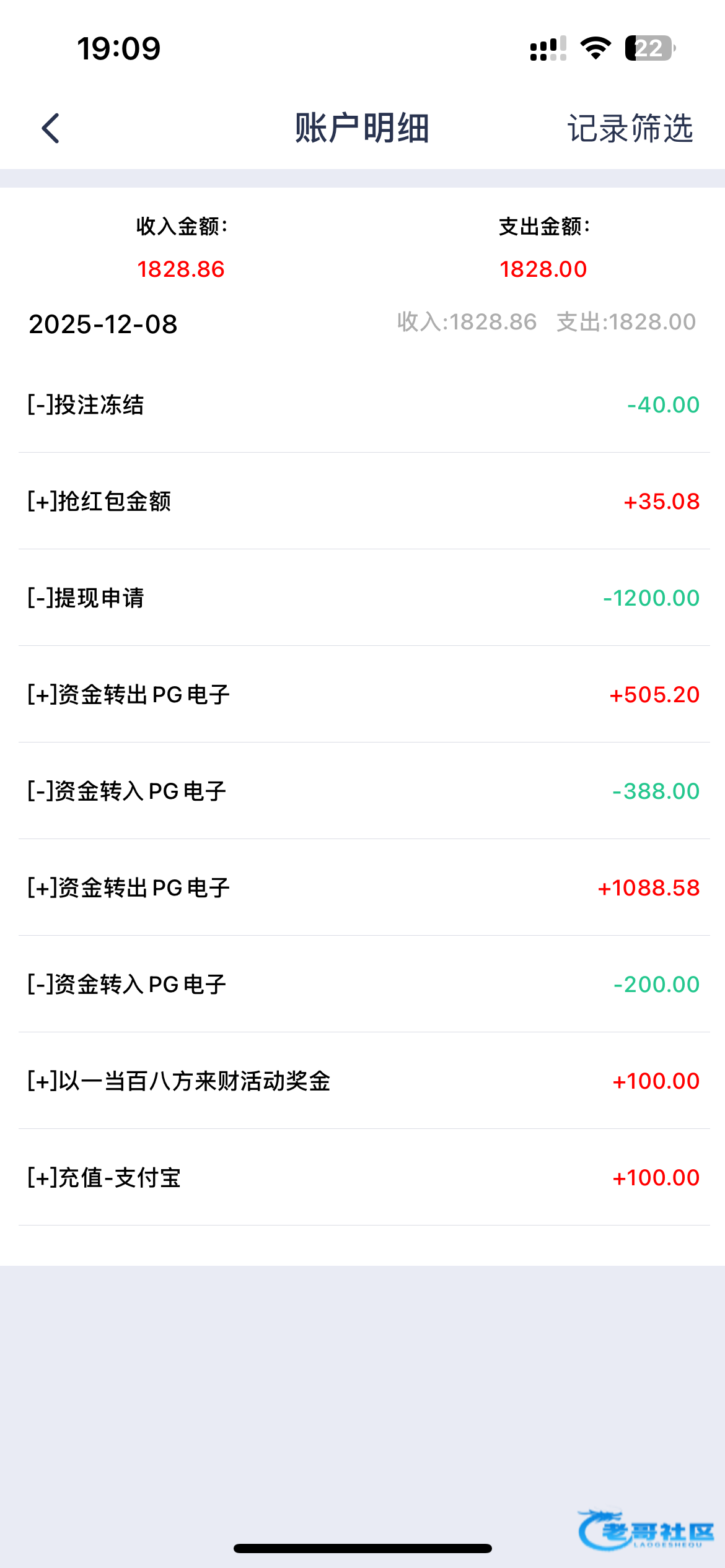
Task: Open the 记录筛选 record filter
Action: tap(630, 128)
